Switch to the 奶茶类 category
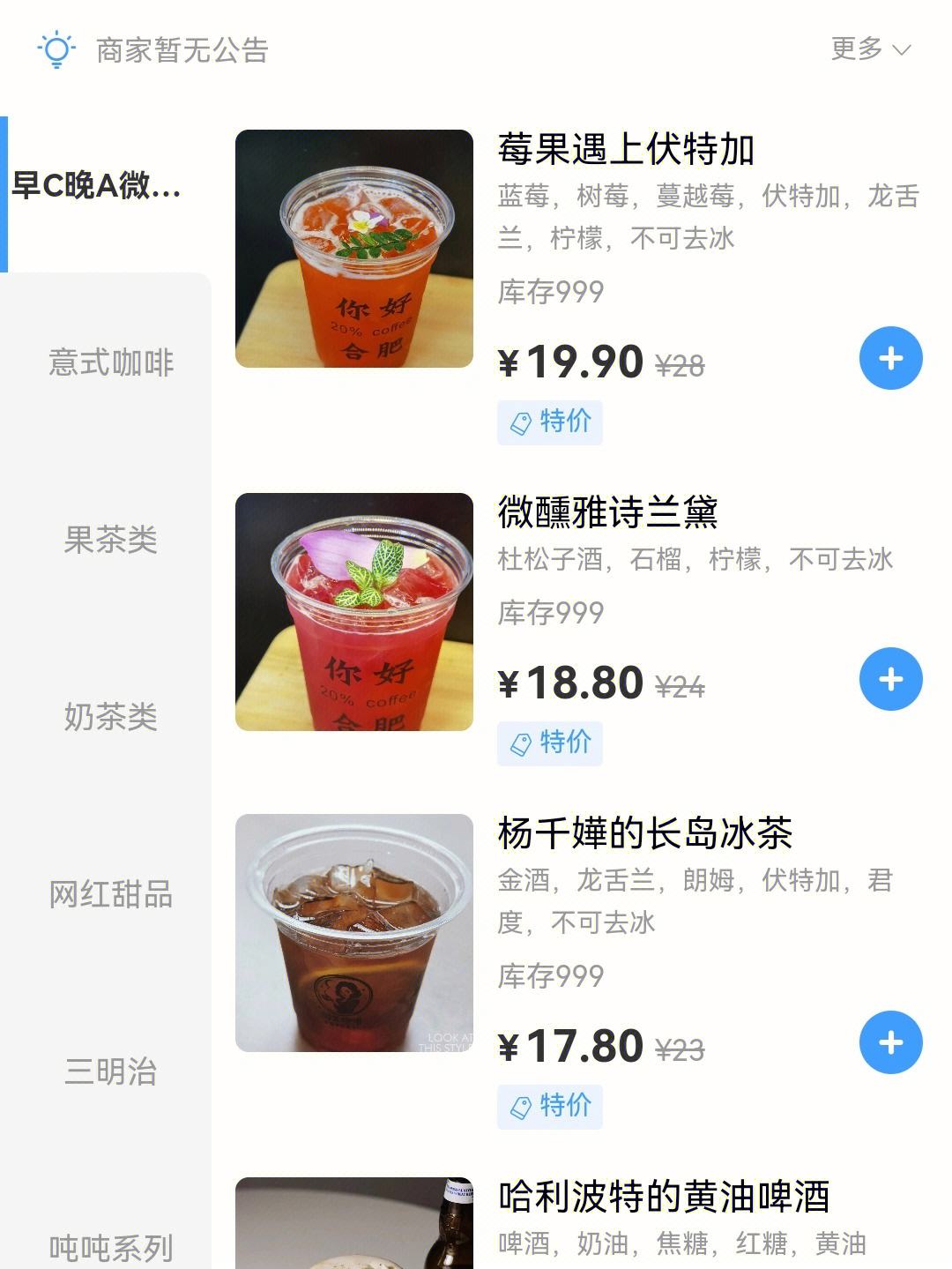This screenshot has width=952, height=1269. click(110, 717)
